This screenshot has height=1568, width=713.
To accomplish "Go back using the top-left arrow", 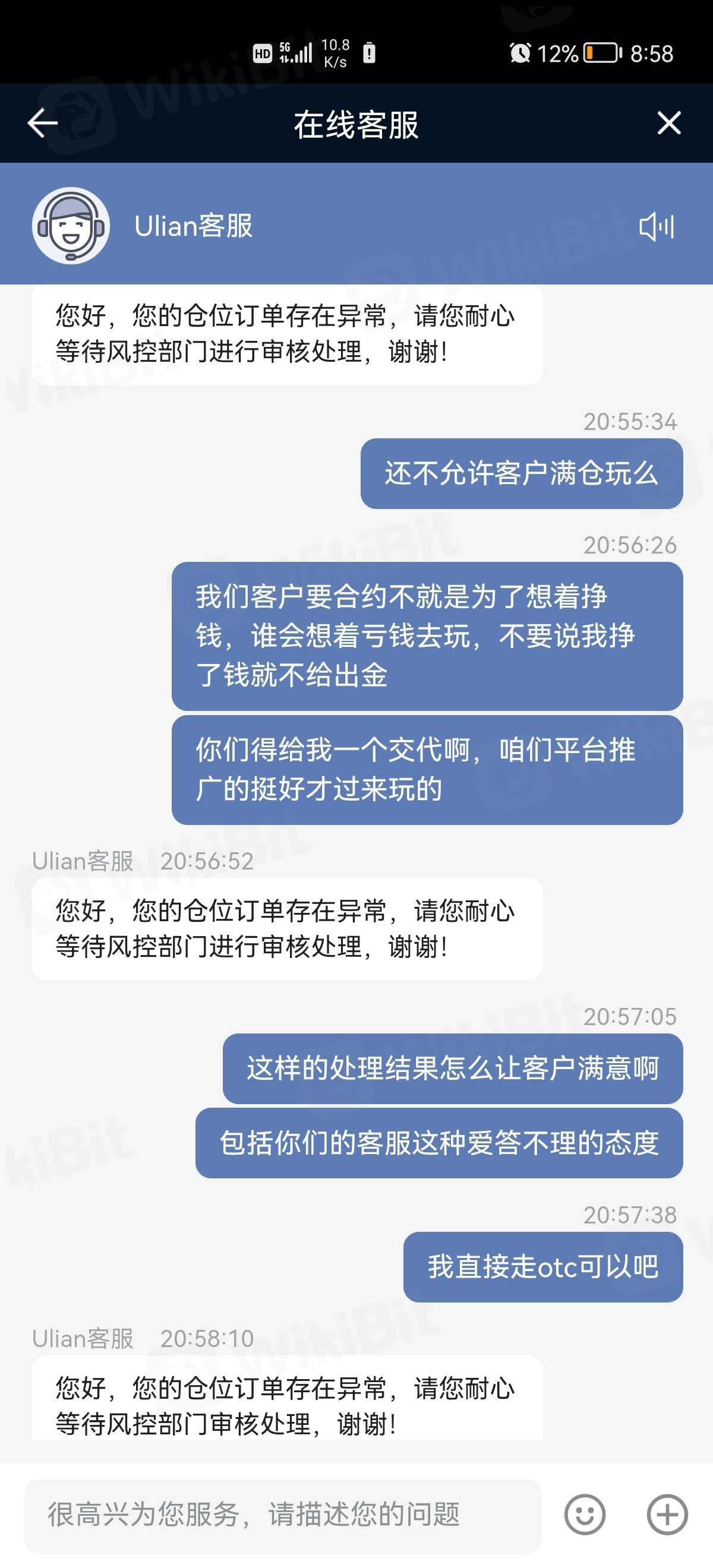I will pos(43,124).
